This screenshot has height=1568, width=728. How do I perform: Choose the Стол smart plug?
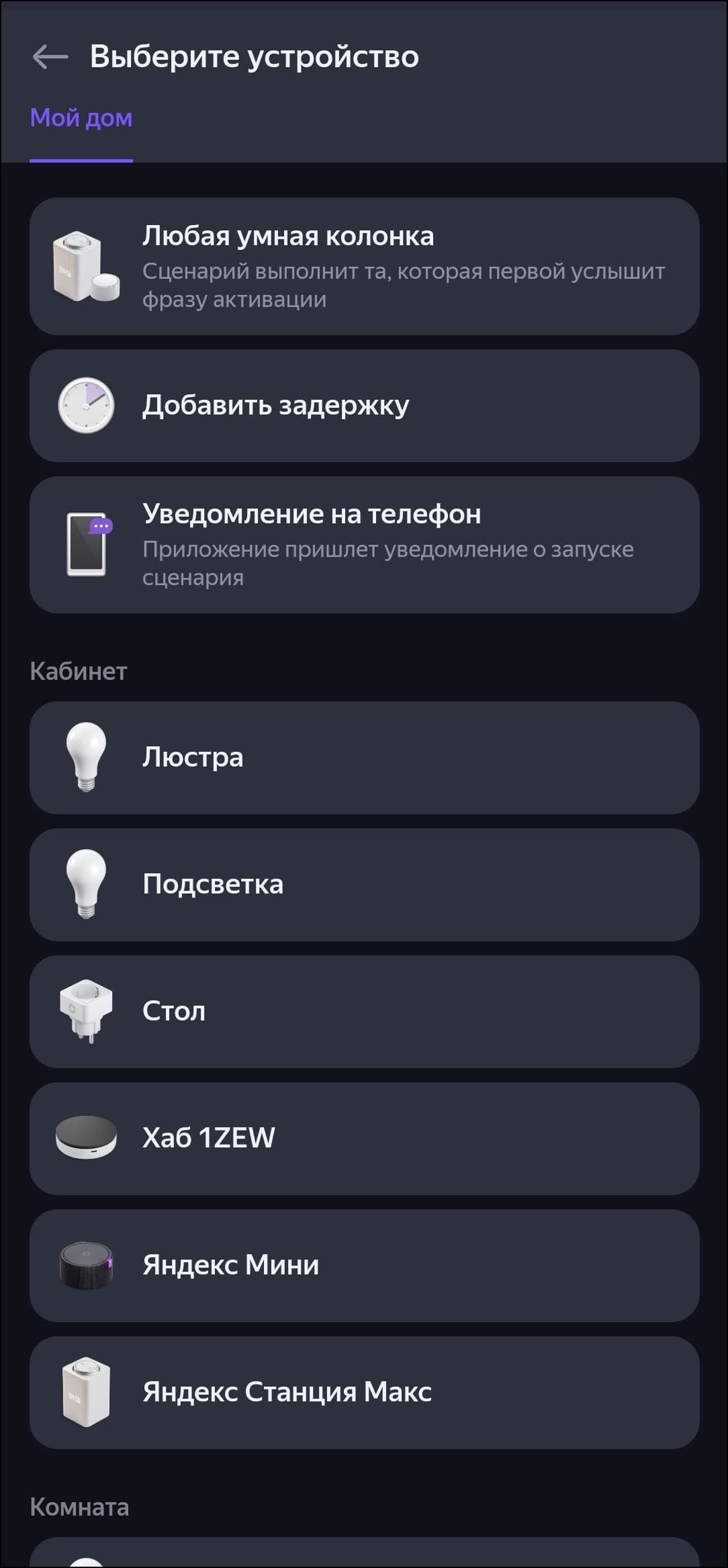(364, 1011)
